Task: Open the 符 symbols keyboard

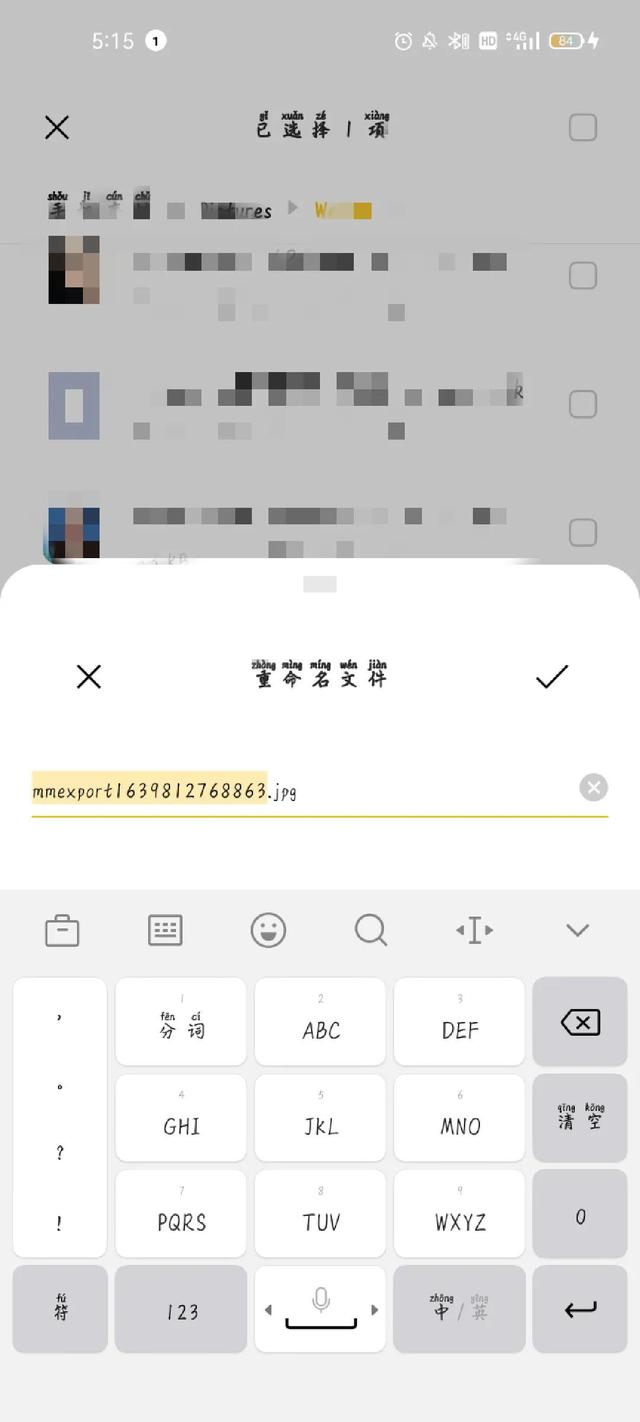Action: coord(60,1310)
